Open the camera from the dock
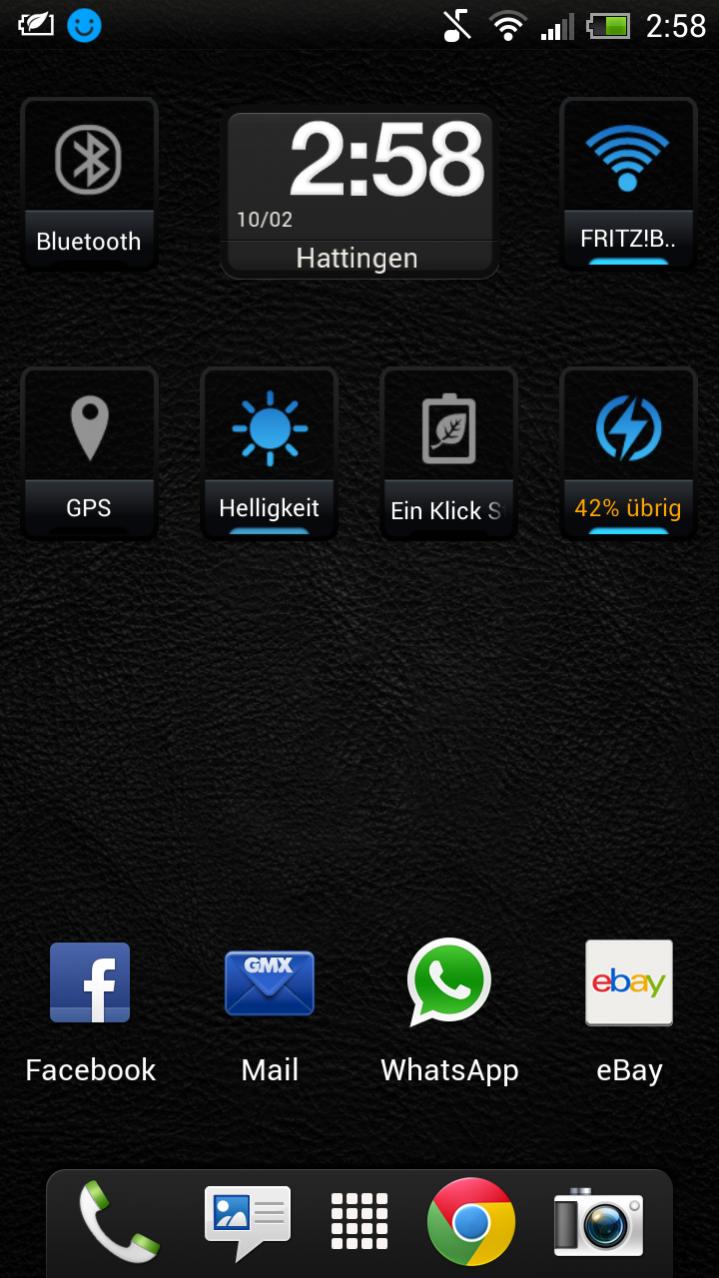The height and width of the screenshot is (1278, 719). click(x=598, y=1221)
